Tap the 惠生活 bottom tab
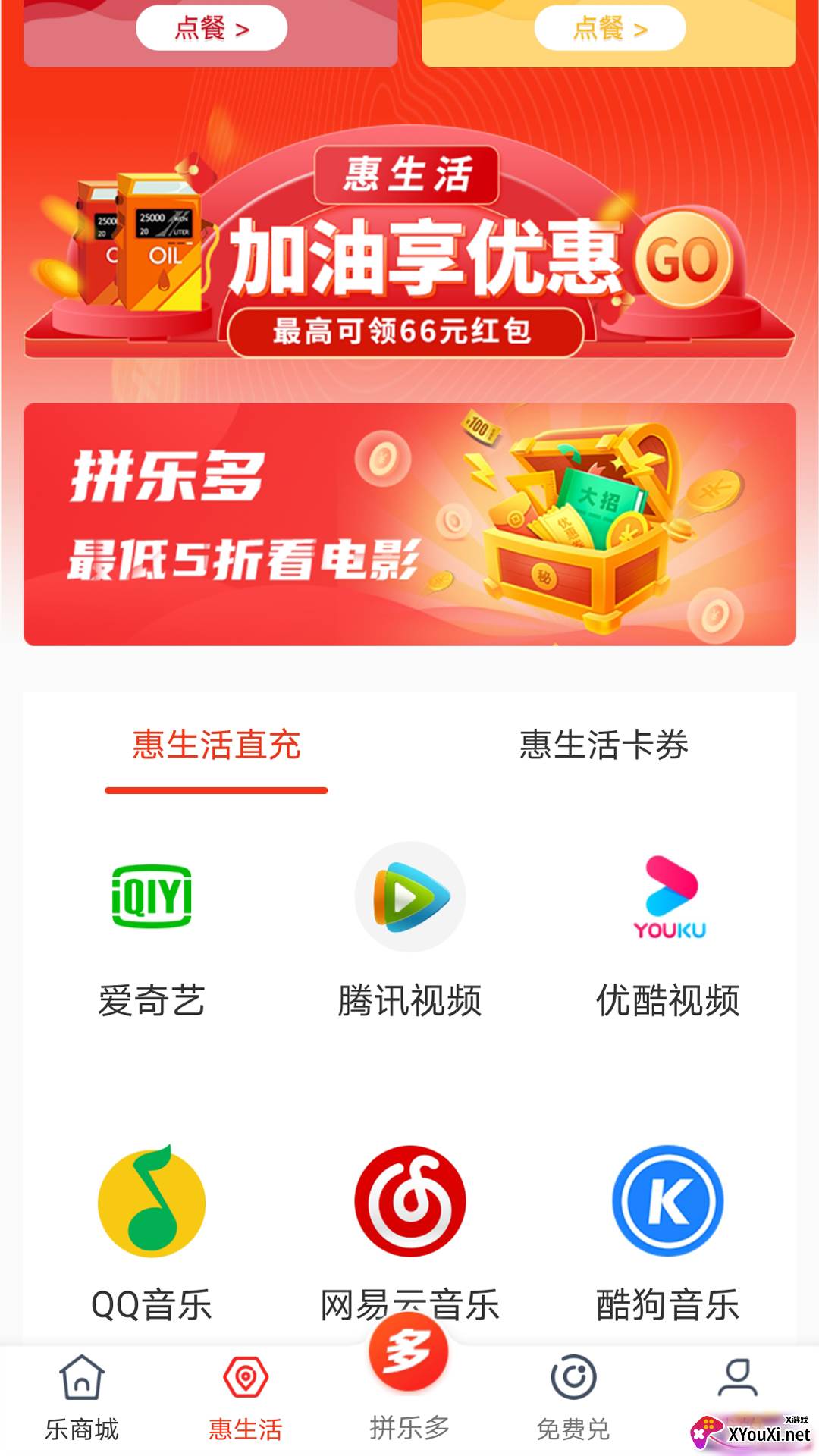 (x=246, y=1399)
